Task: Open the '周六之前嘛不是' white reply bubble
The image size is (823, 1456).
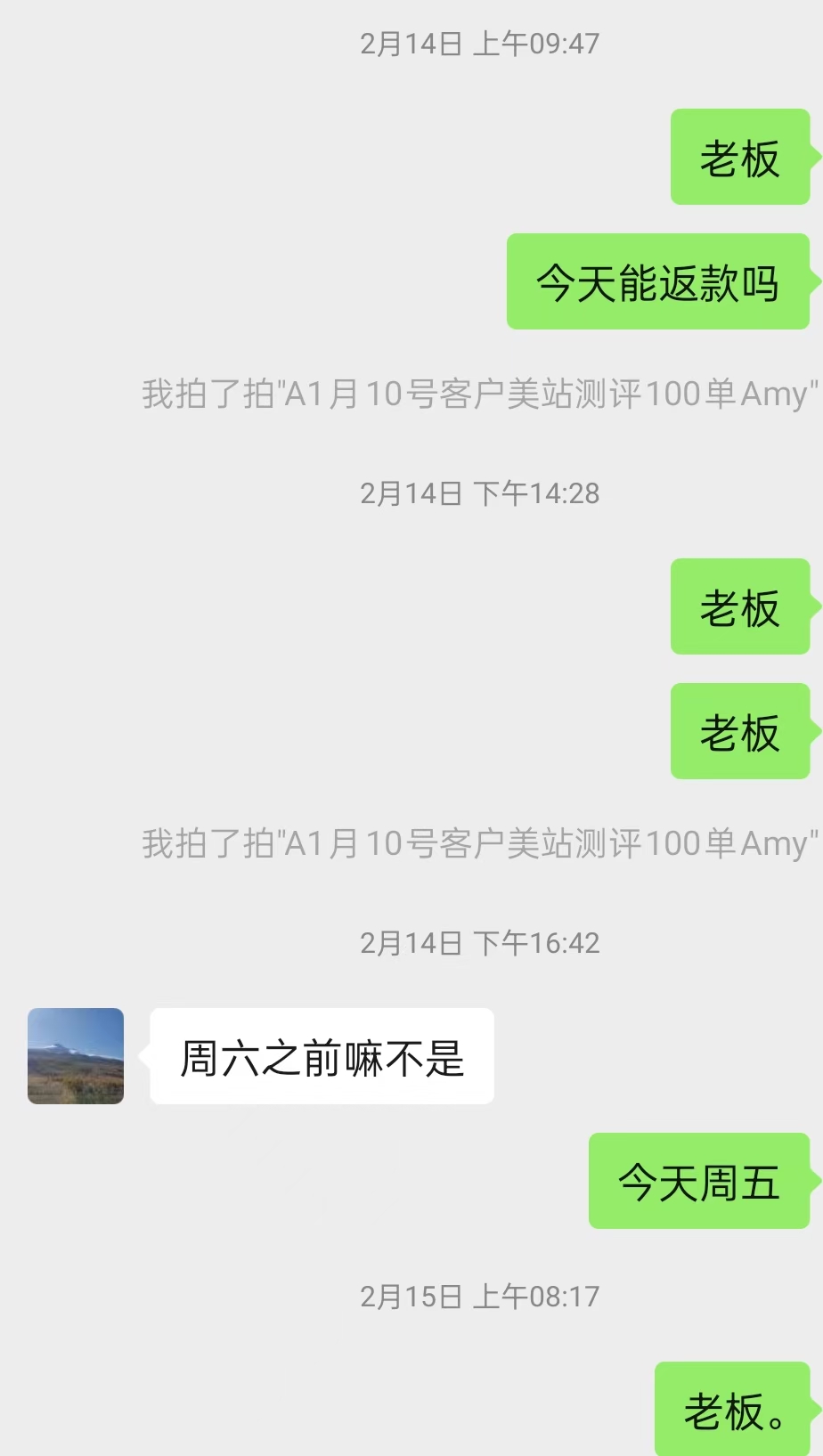Action: click(x=321, y=1058)
